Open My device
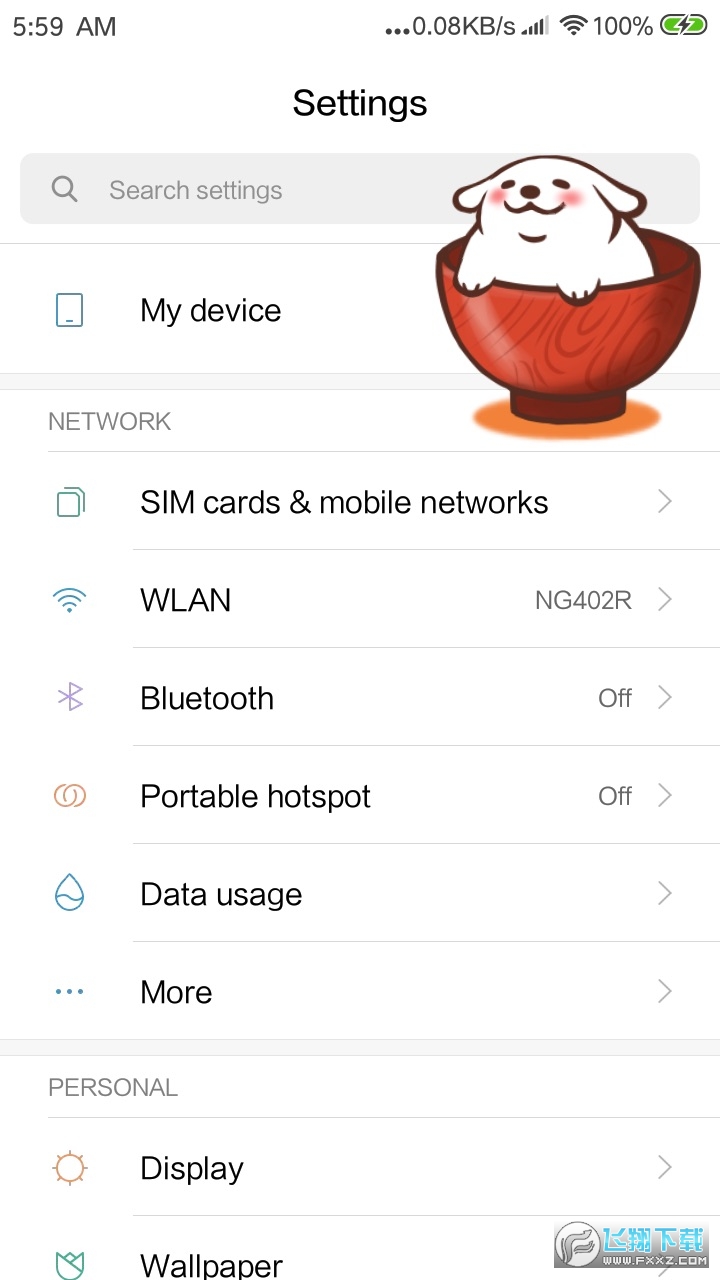Screen dimensions: 720x1280 click(x=211, y=311)
